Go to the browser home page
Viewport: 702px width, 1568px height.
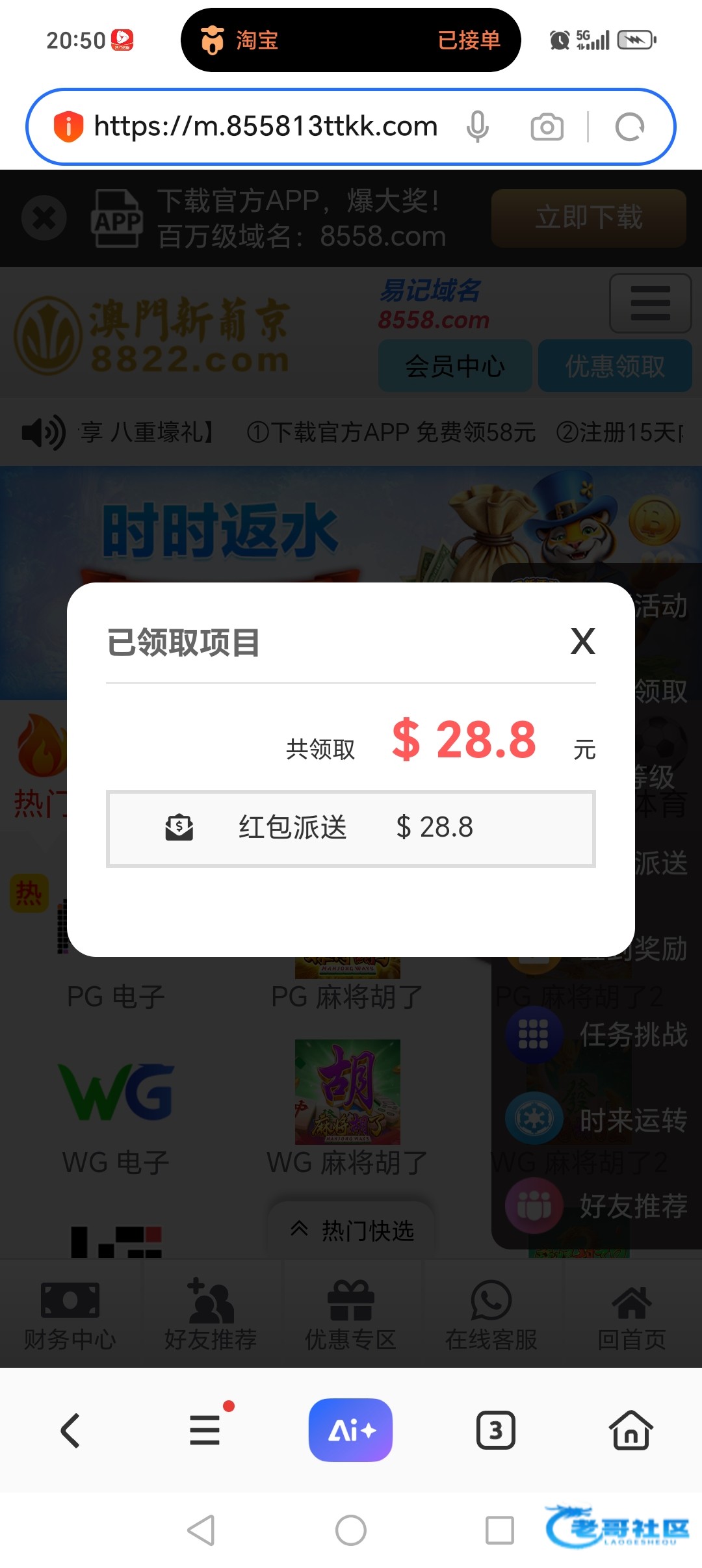[x=630, y=1431]
